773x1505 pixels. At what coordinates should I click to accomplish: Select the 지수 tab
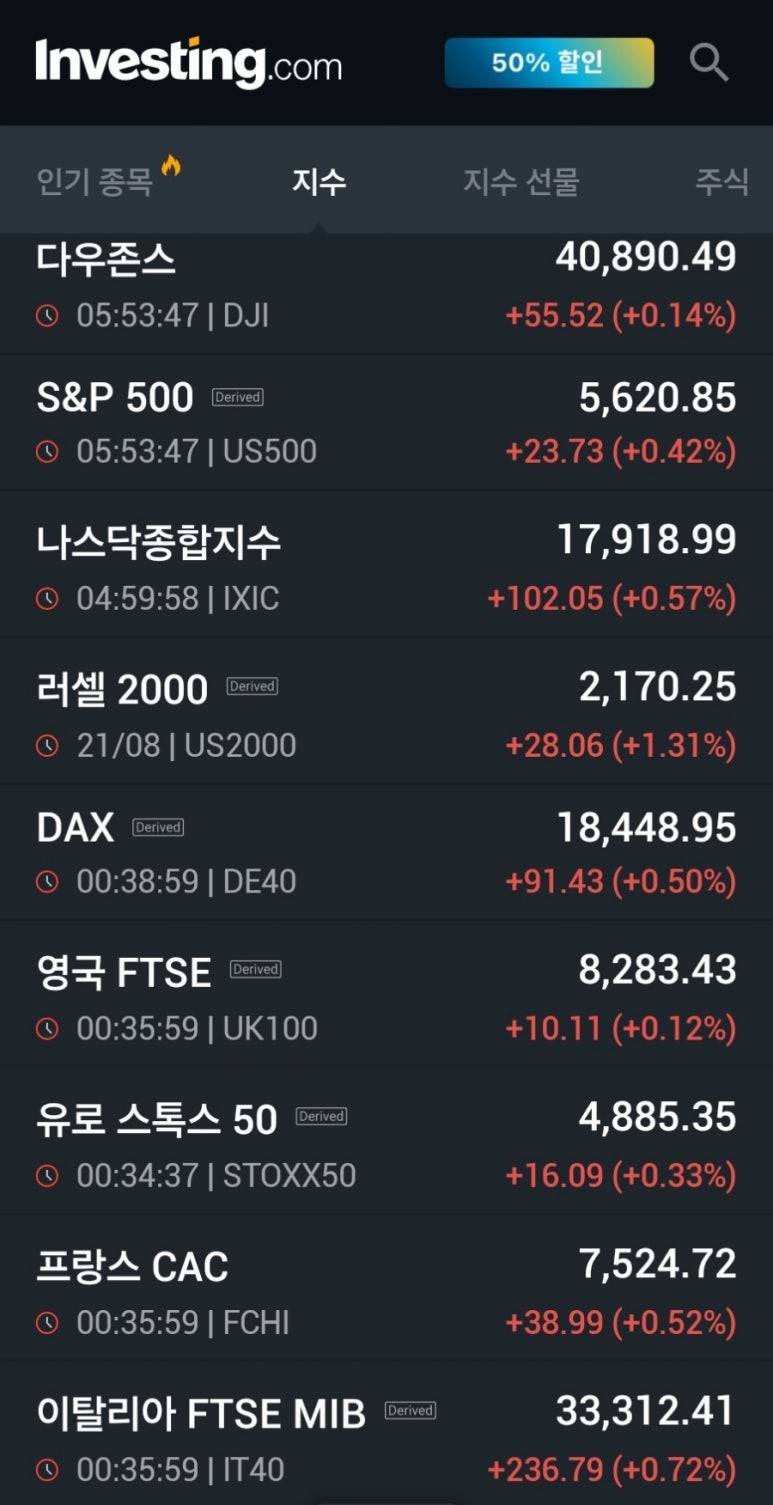pos(319,181)
